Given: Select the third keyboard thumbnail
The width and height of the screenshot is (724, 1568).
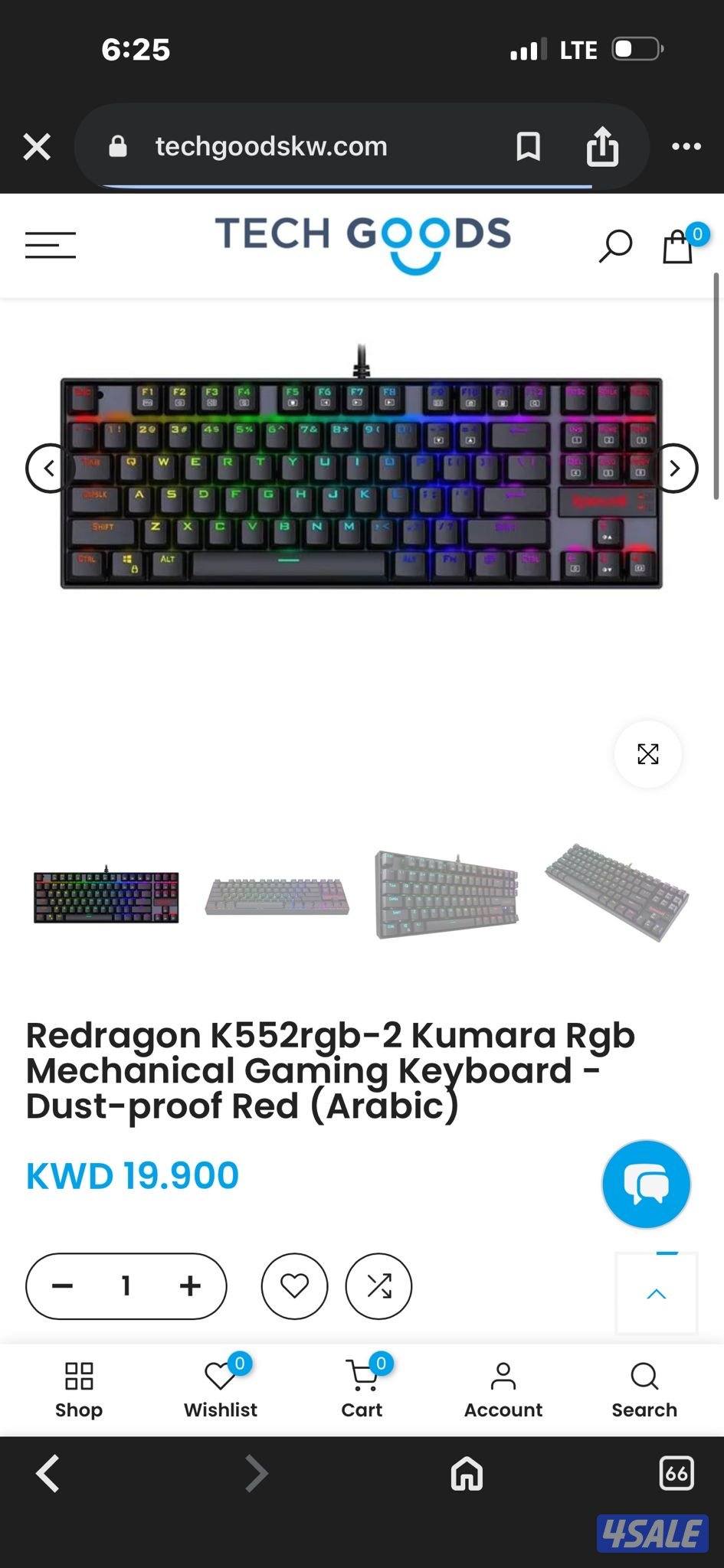Looking at the screenshot, I should pos(447,895).
